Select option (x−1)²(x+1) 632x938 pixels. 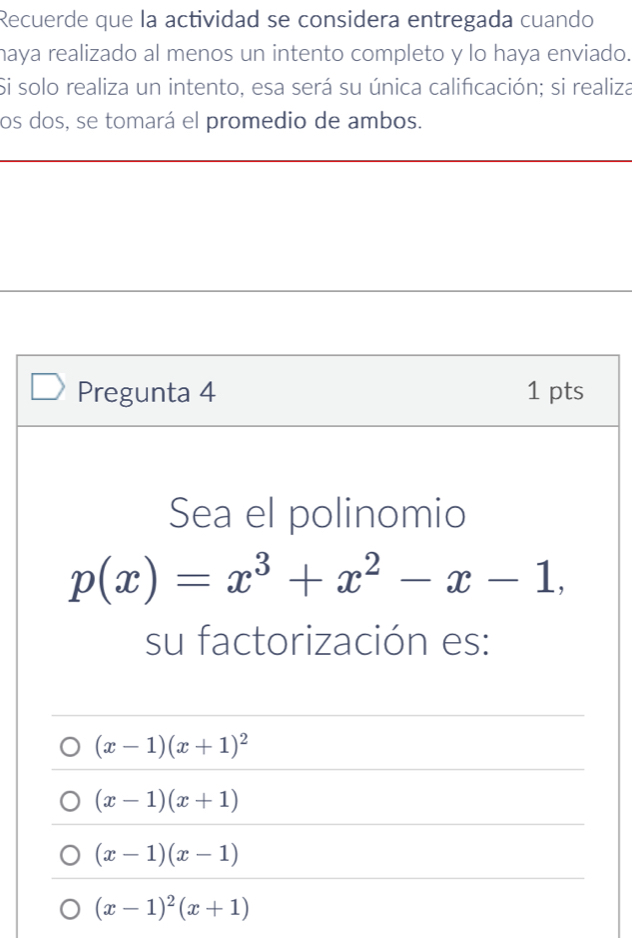point(69,908)
